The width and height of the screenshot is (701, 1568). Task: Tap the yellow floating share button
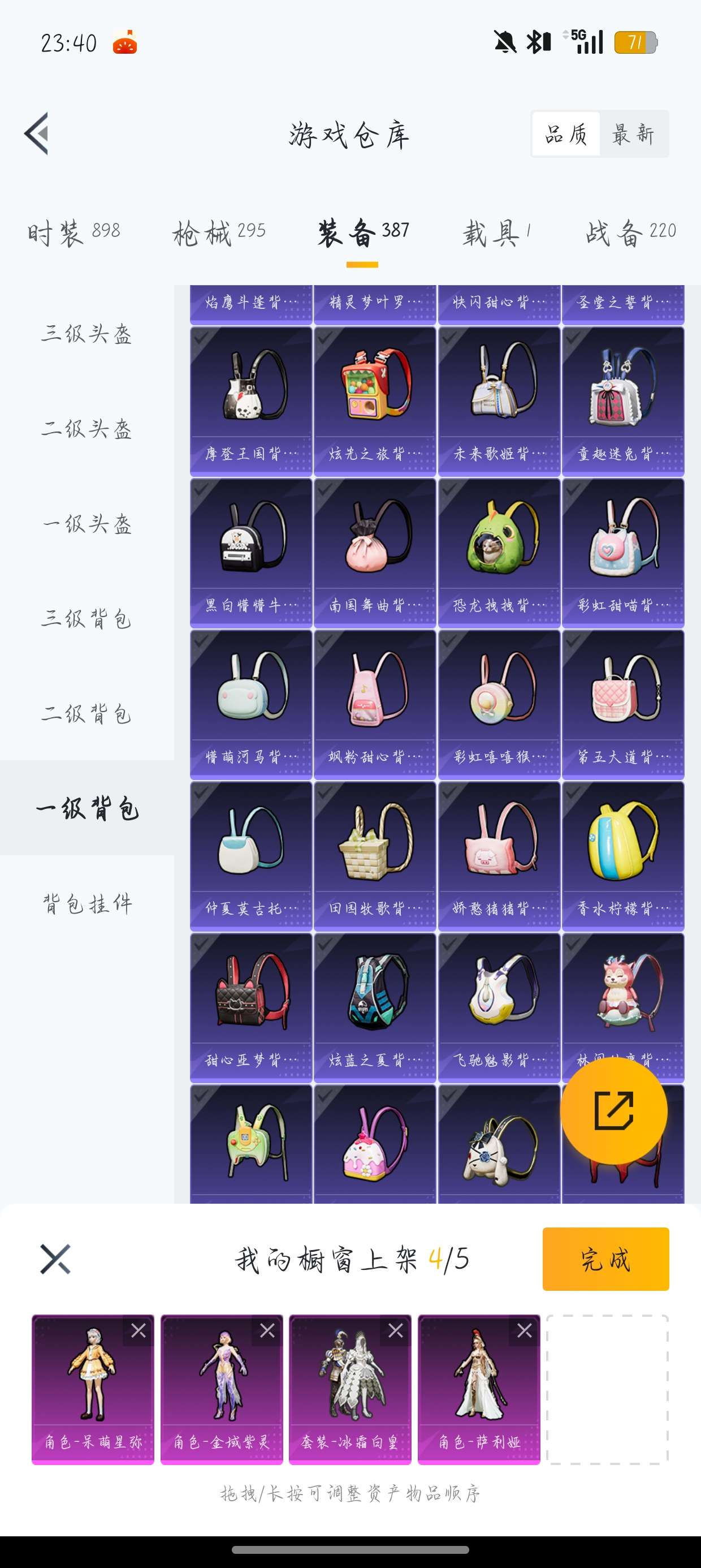[613, 1111]
